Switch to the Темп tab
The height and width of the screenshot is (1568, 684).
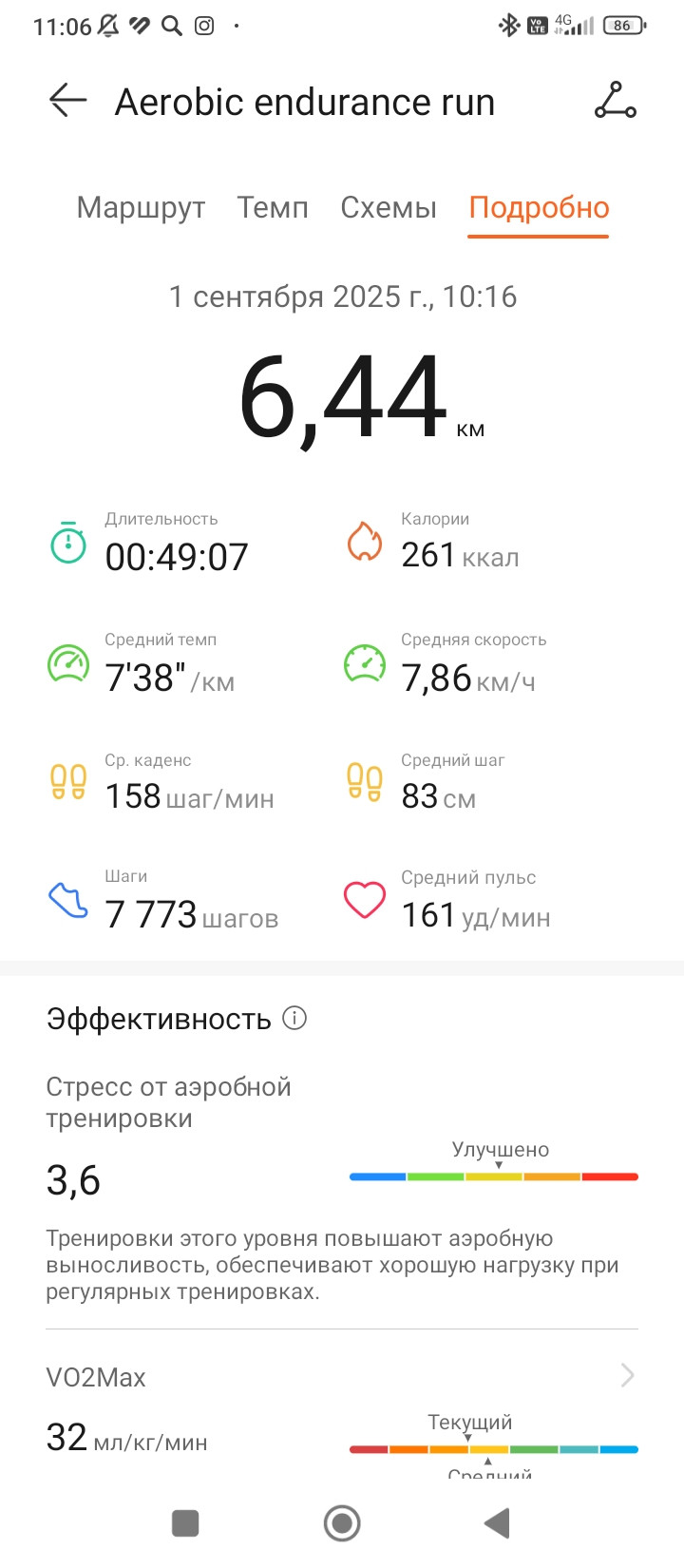click(x=273, y=207)
